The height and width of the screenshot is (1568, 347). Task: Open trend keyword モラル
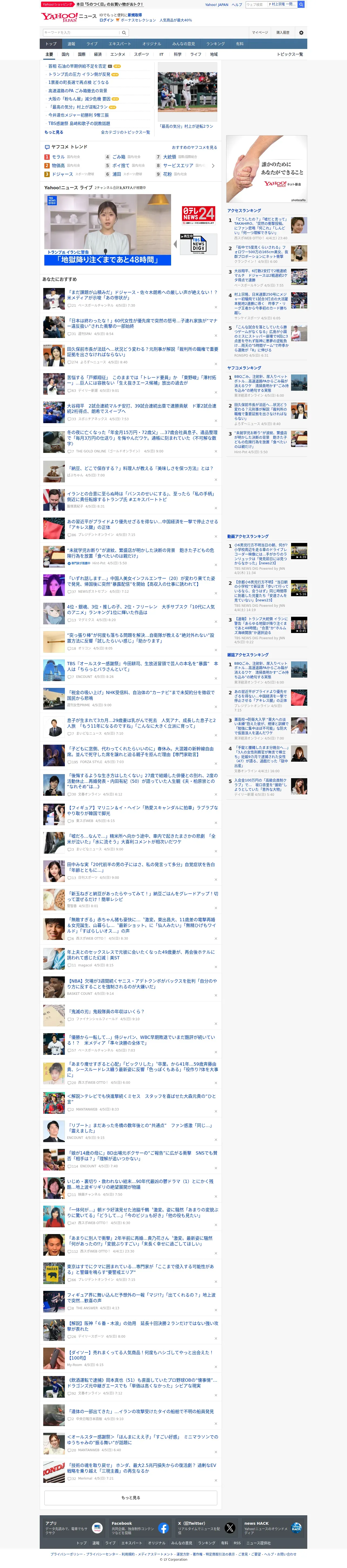(58, 157)
